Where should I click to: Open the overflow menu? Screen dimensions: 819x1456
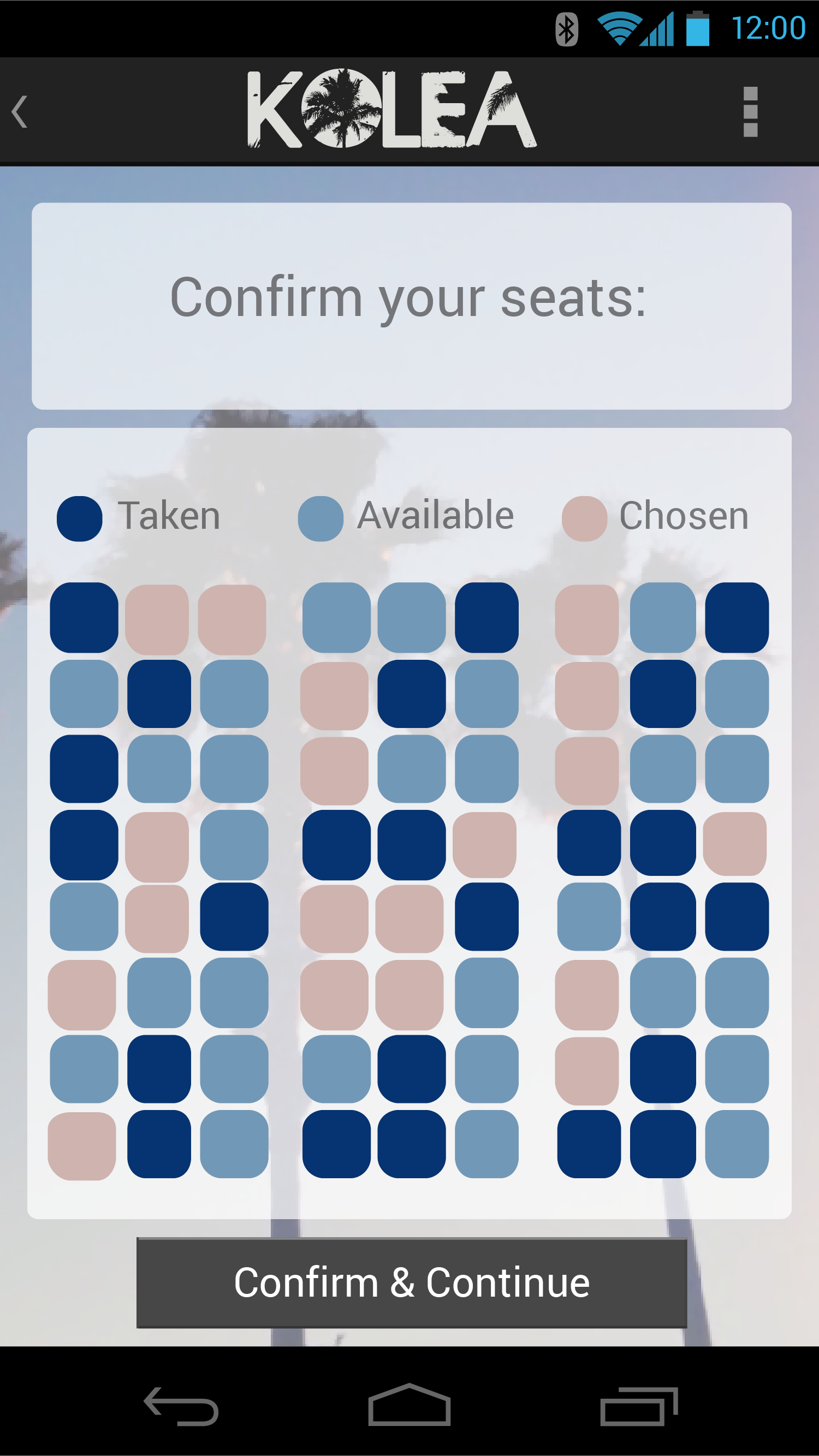click(750, 111)
